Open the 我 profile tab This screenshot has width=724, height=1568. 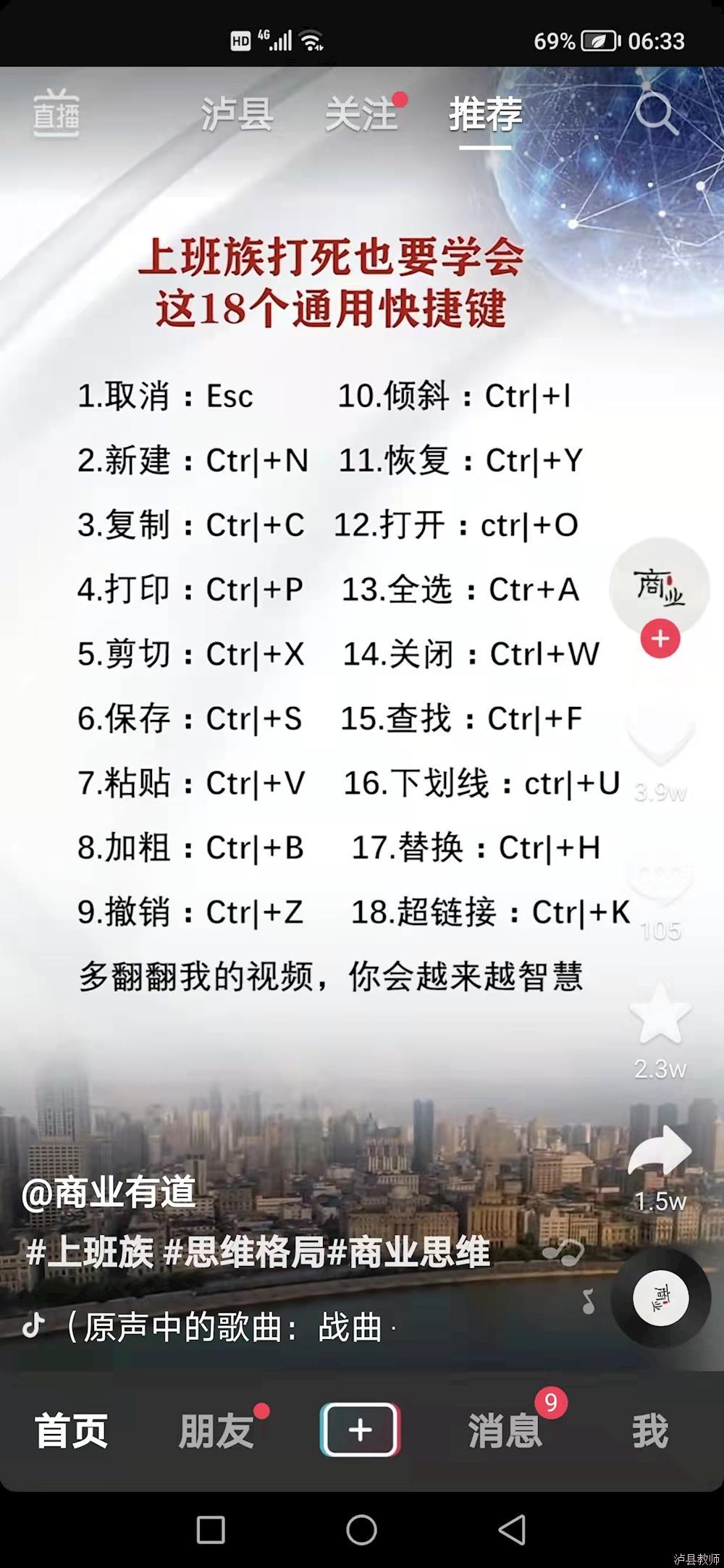click(x=649, y=1431)
